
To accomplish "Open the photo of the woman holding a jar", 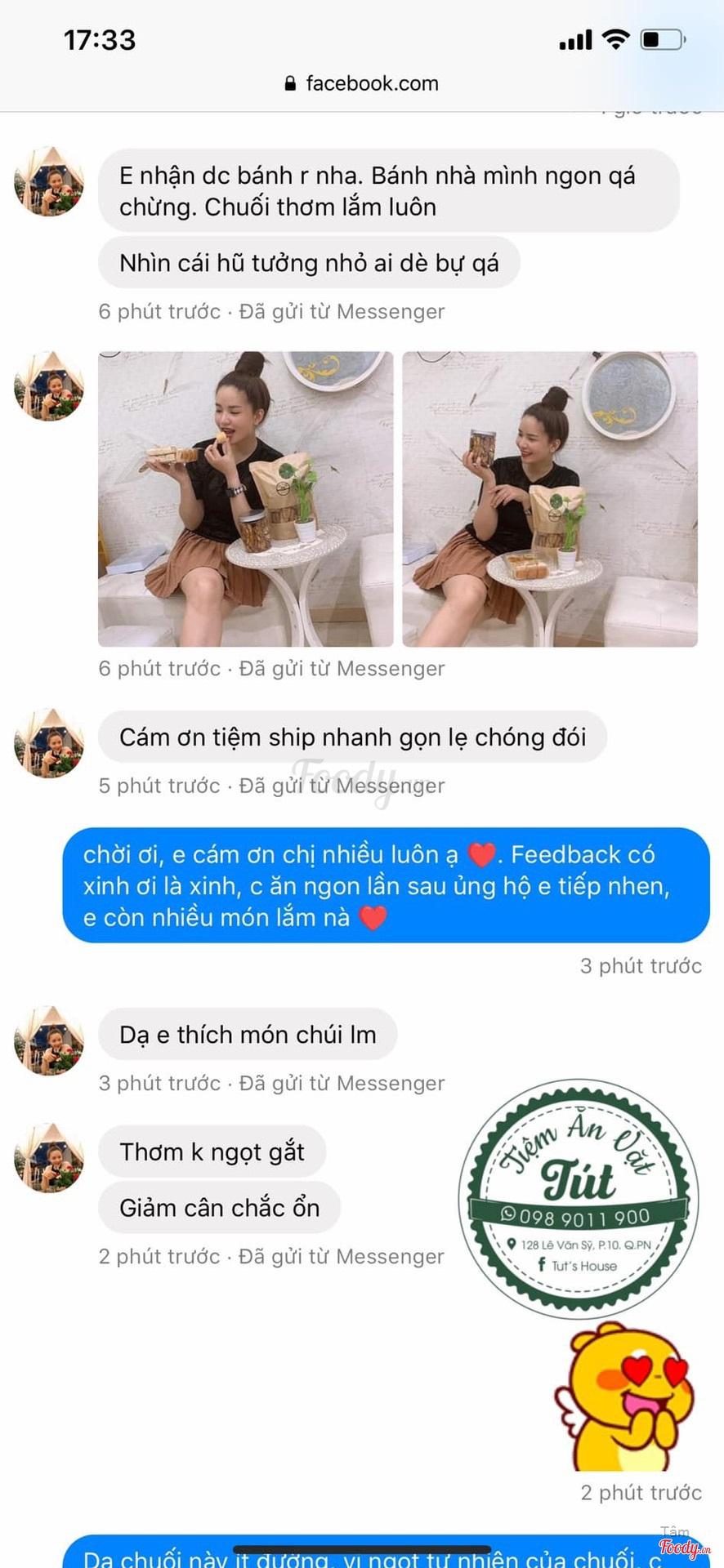I will tap(550, 499).
